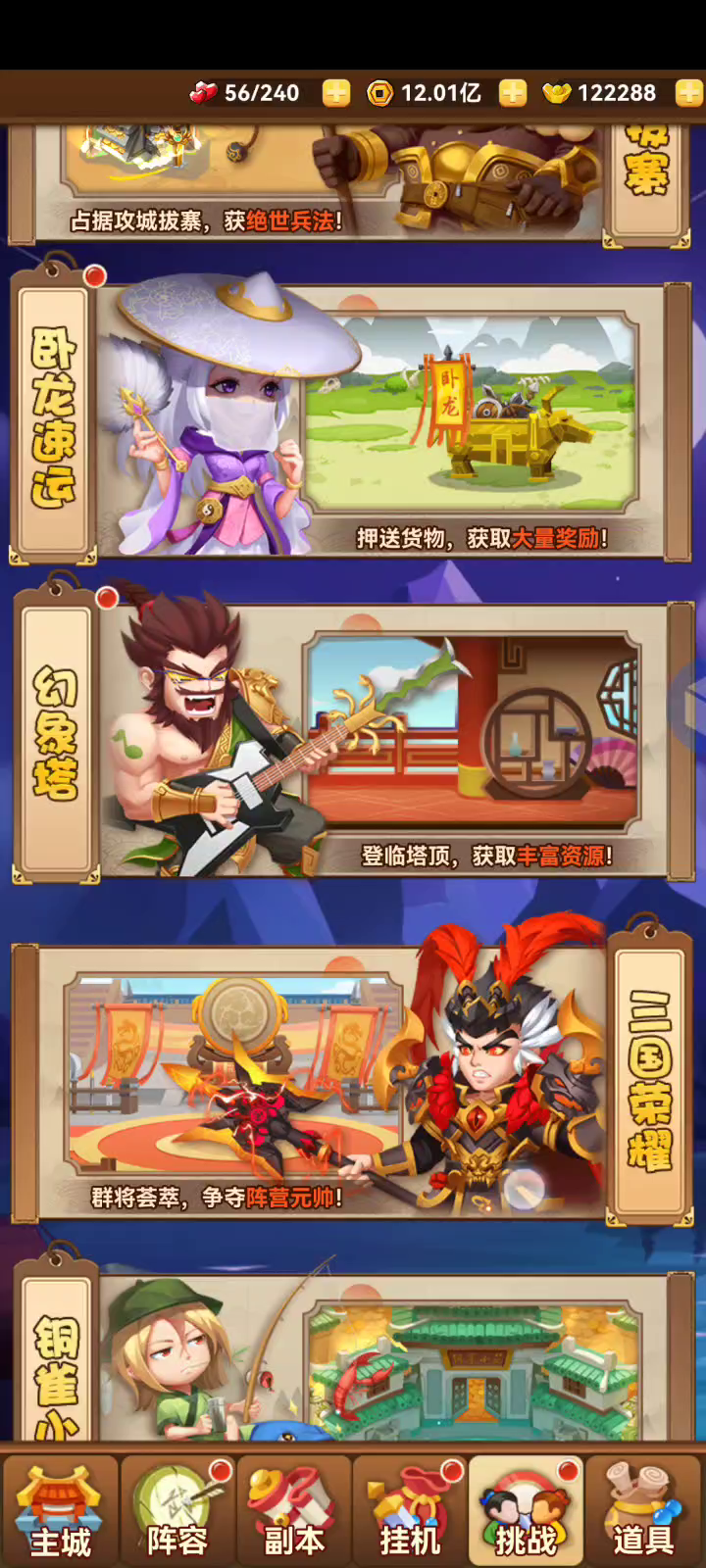This screenshot has width=706, height=1568.
Task: Go to the 副本 dungeon tab
Action: point(293,1509)
